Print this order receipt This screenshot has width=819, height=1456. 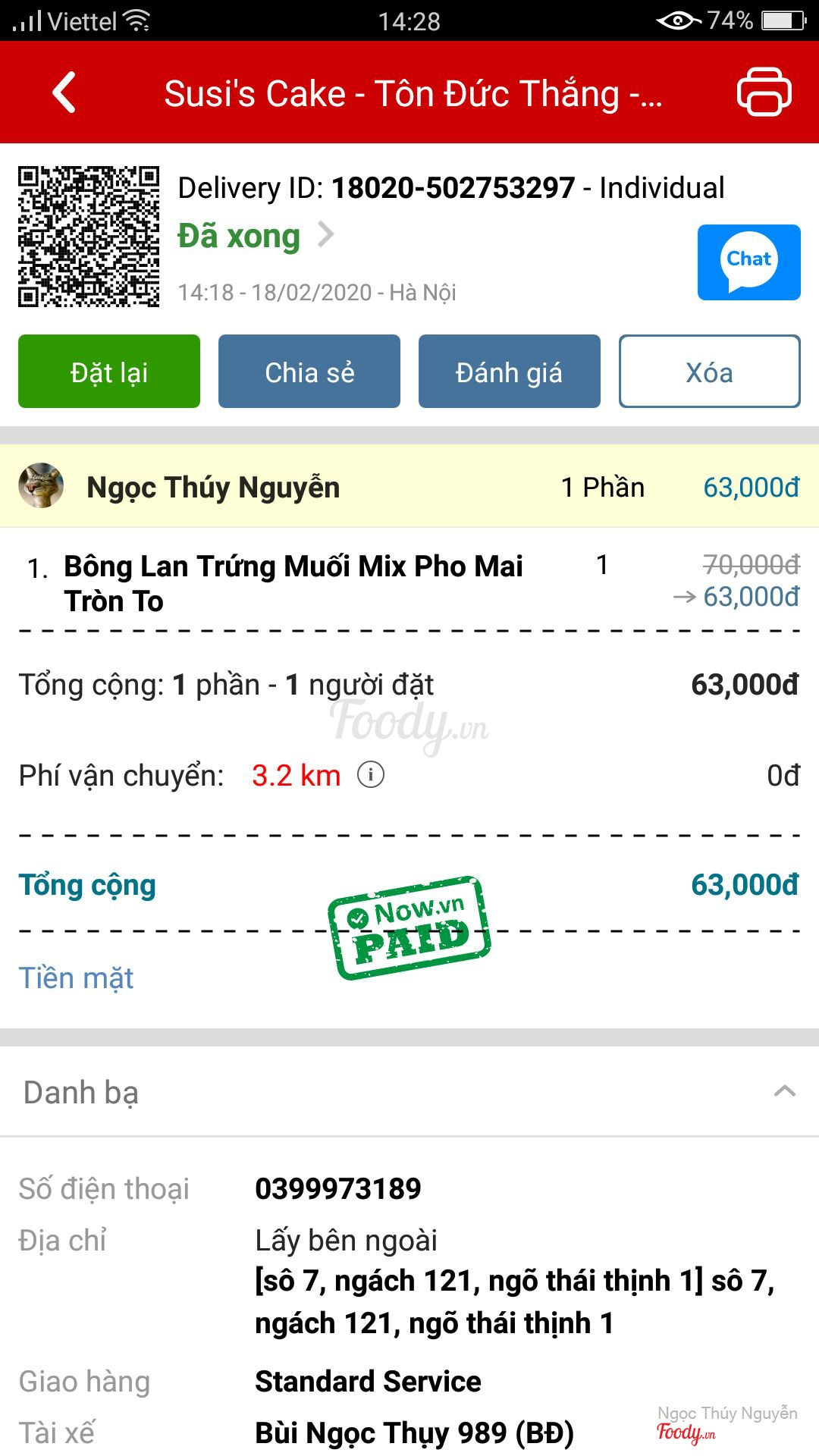tap(764, 92)
